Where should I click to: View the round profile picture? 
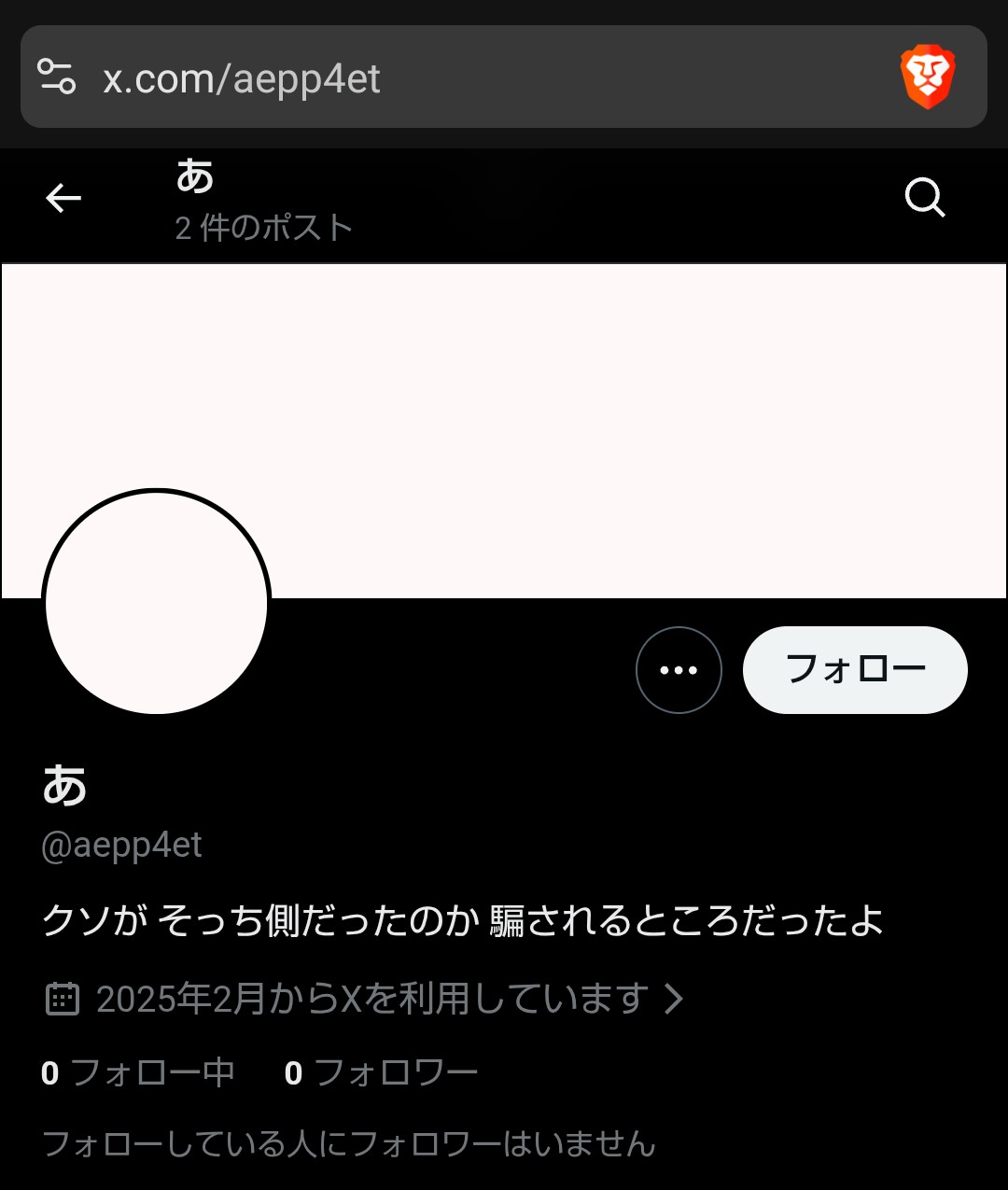157,603
